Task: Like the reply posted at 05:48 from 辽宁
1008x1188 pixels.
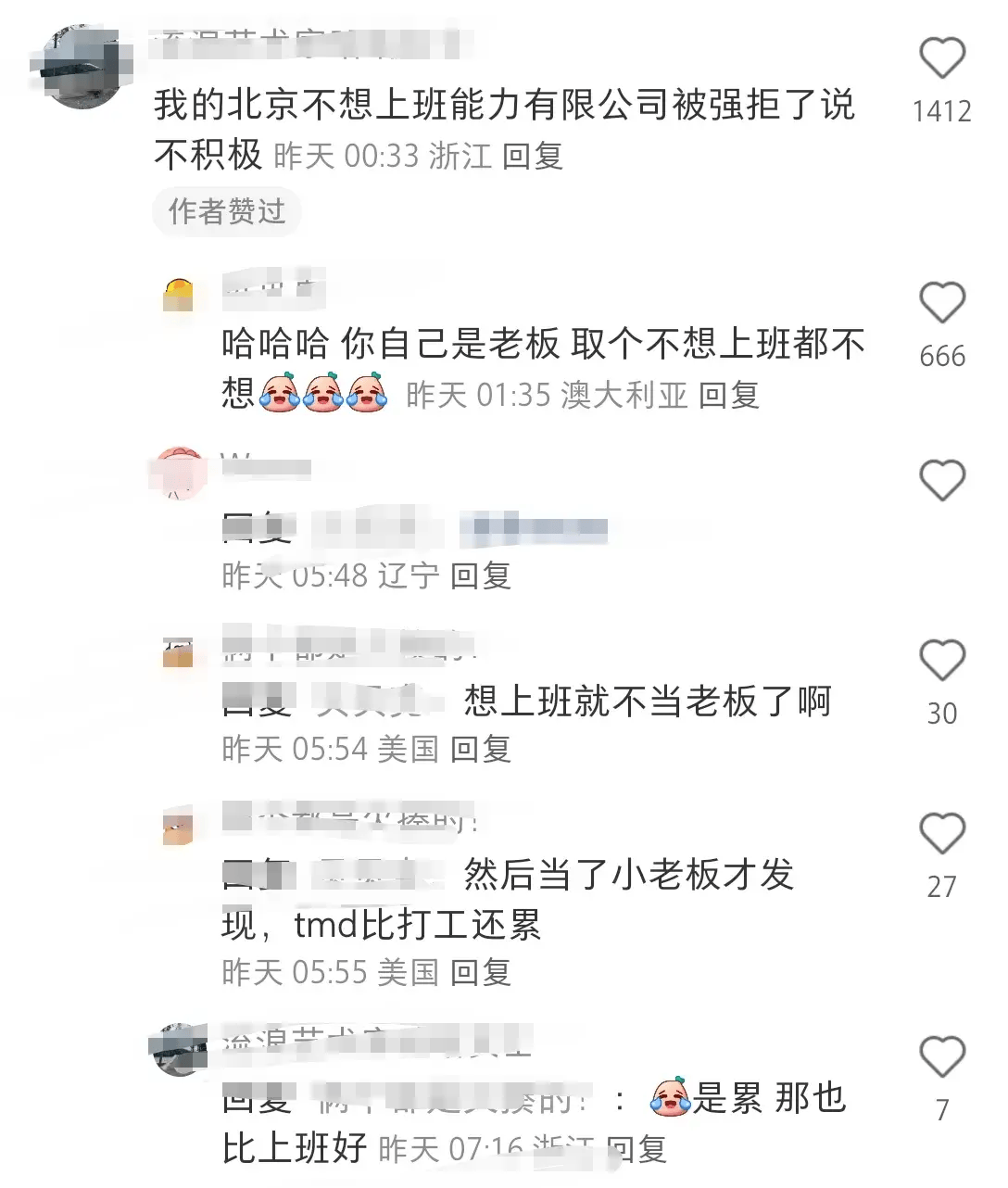Action: click(942, 481)
